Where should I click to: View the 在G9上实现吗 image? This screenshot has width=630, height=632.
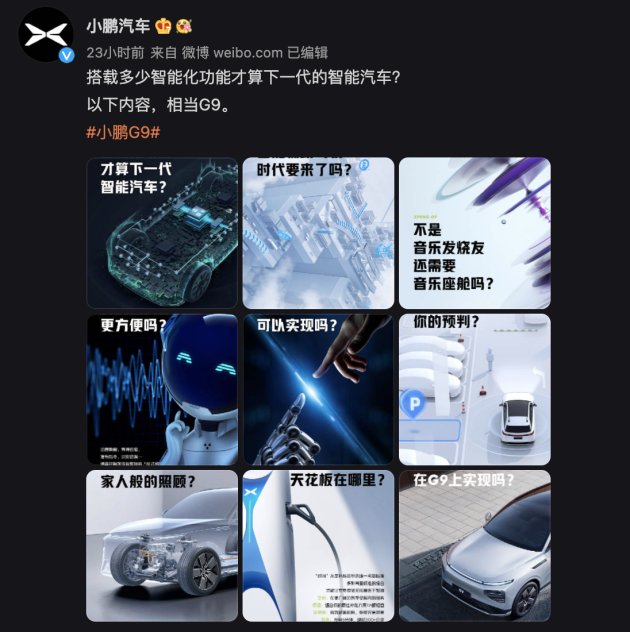click(x=474, y=545)
